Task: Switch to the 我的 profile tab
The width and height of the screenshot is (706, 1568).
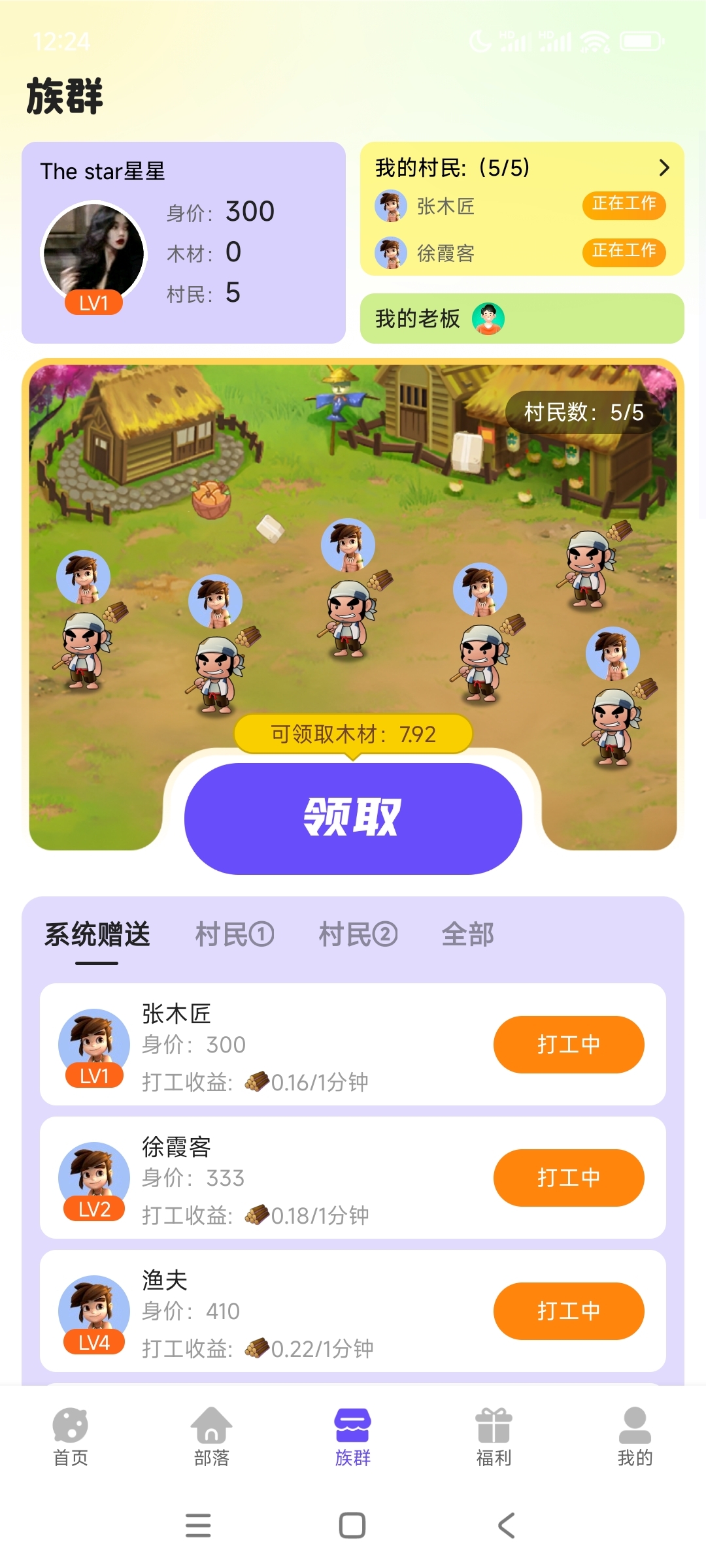Action: [635, 1437]
